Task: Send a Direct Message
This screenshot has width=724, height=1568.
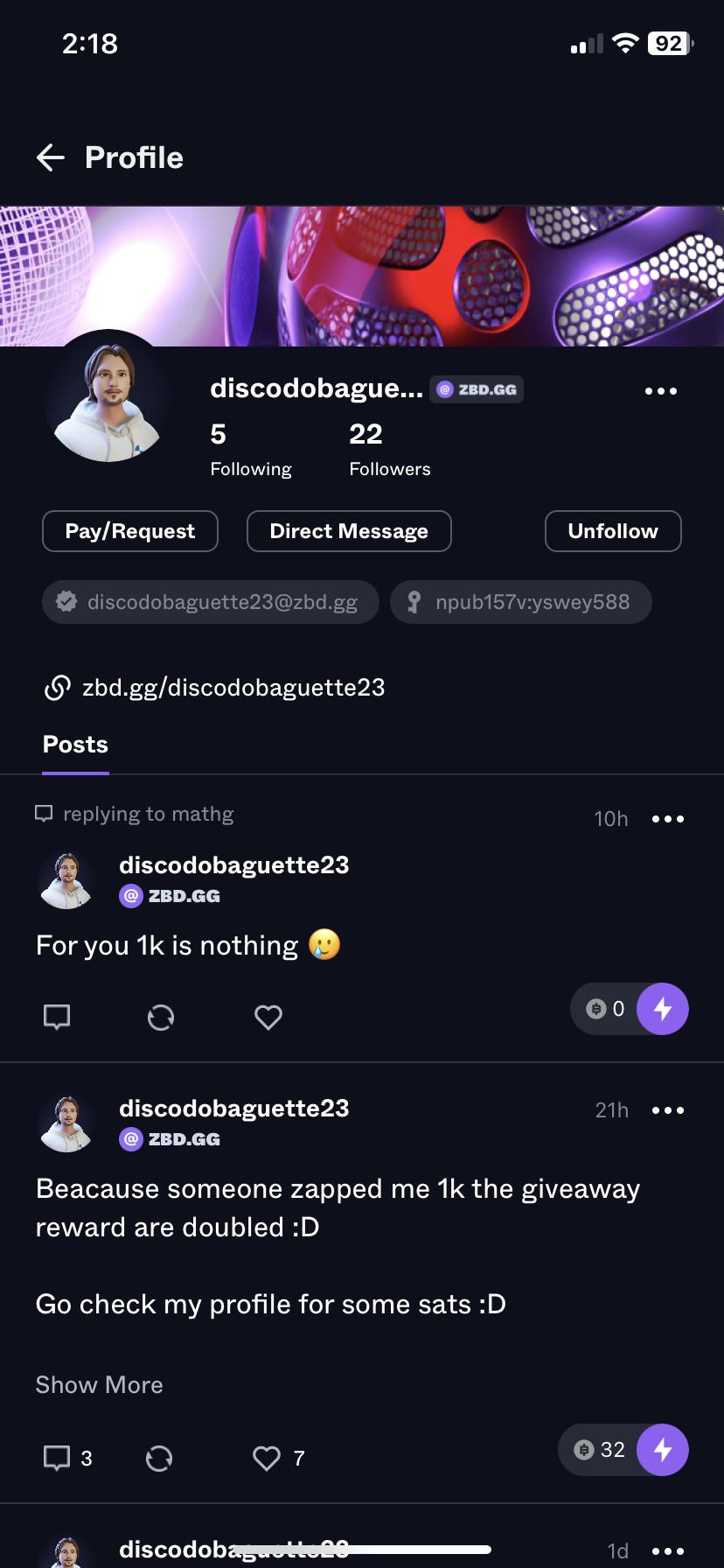Action: (349, 531)
